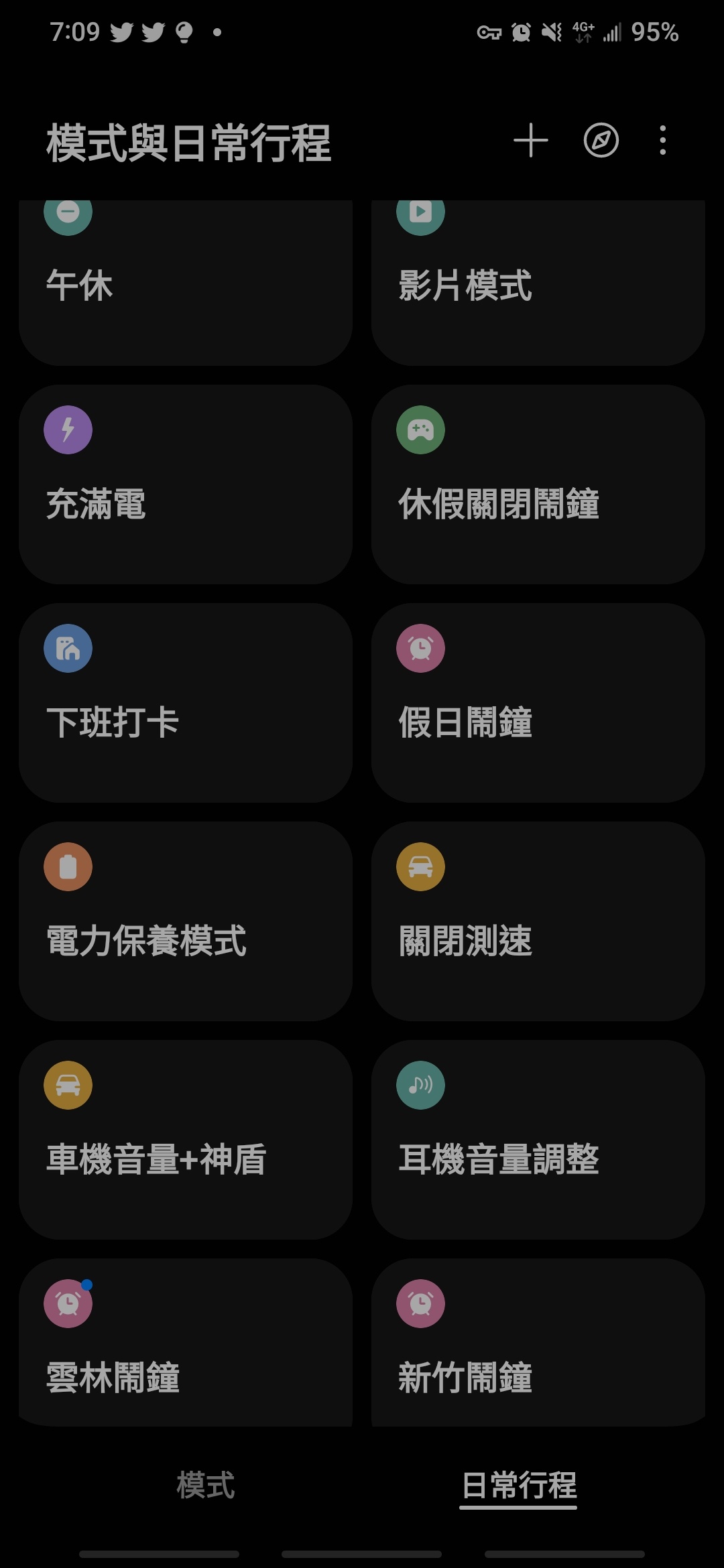The width and height of the screenshot is (724, 1568).
Task: View the 電力保養模式 routine
Action: 186,921
